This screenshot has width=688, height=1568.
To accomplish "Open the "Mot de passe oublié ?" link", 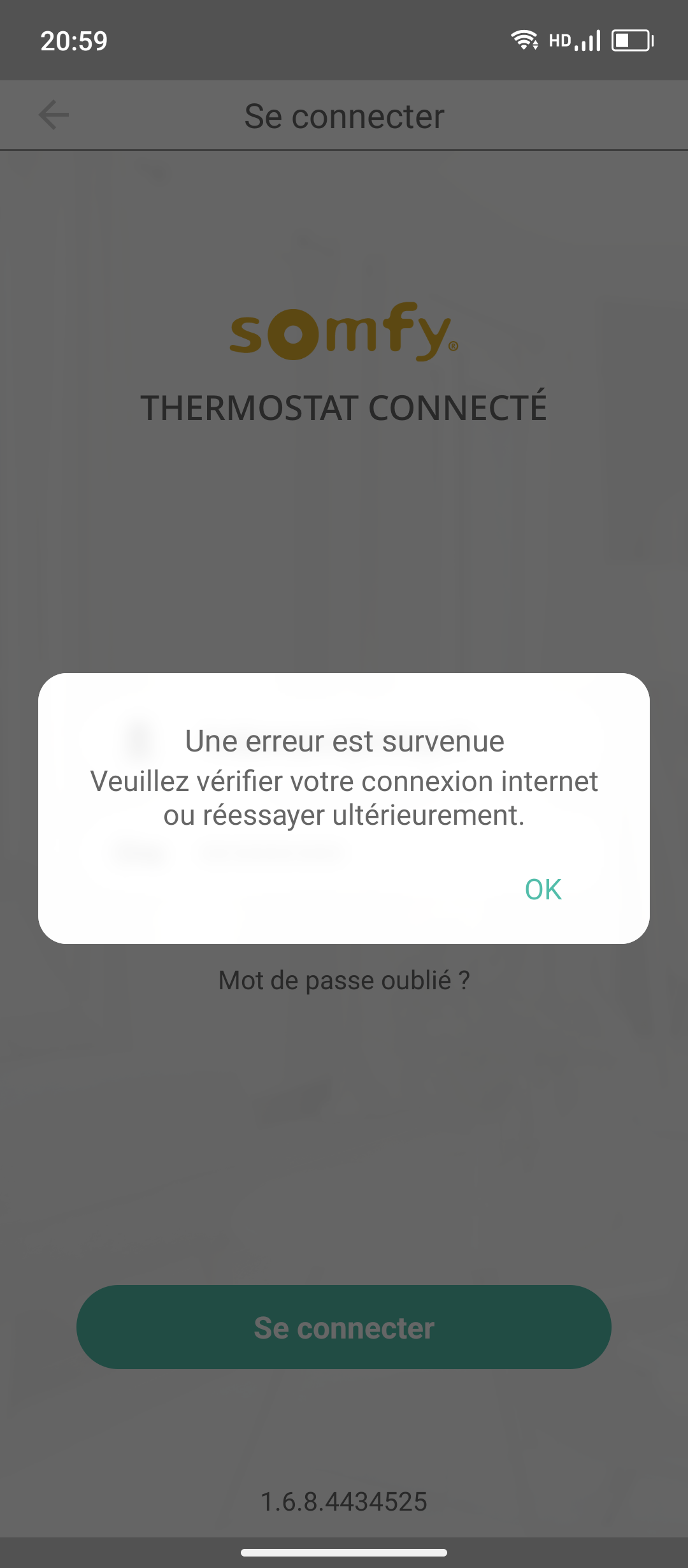I will click(x=344, y=980).
